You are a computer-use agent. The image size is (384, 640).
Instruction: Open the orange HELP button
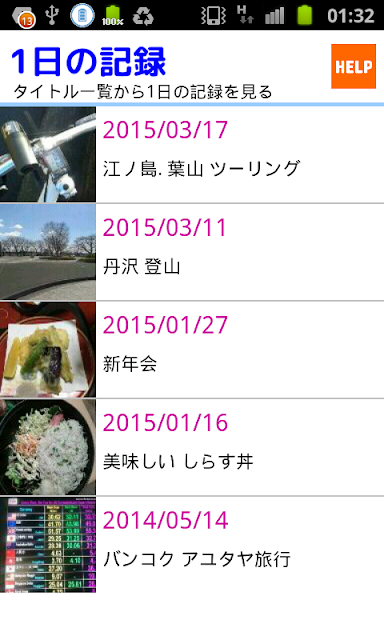(x=353, y=67)
